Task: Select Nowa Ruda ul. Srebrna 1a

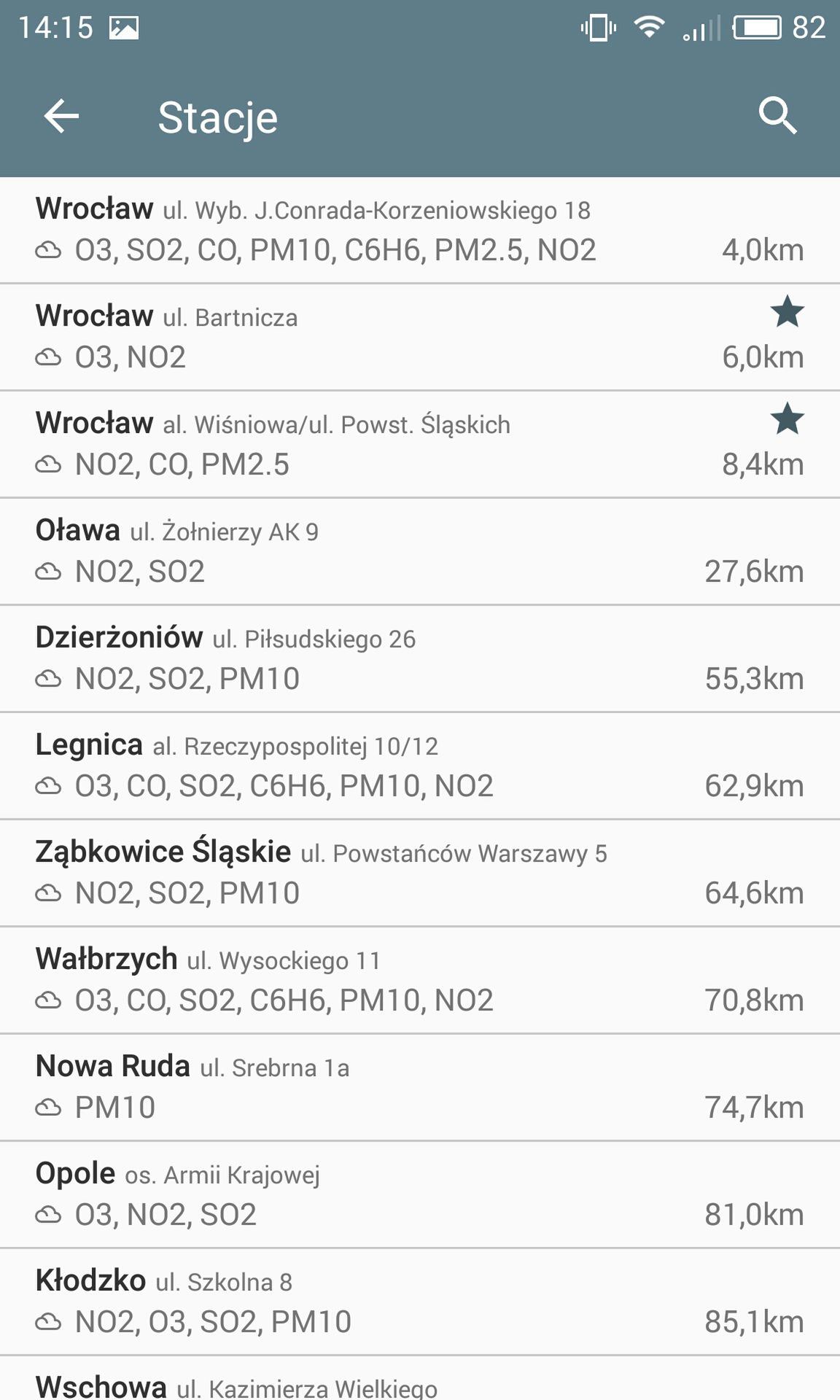Action: click(x=420, y=1087)
